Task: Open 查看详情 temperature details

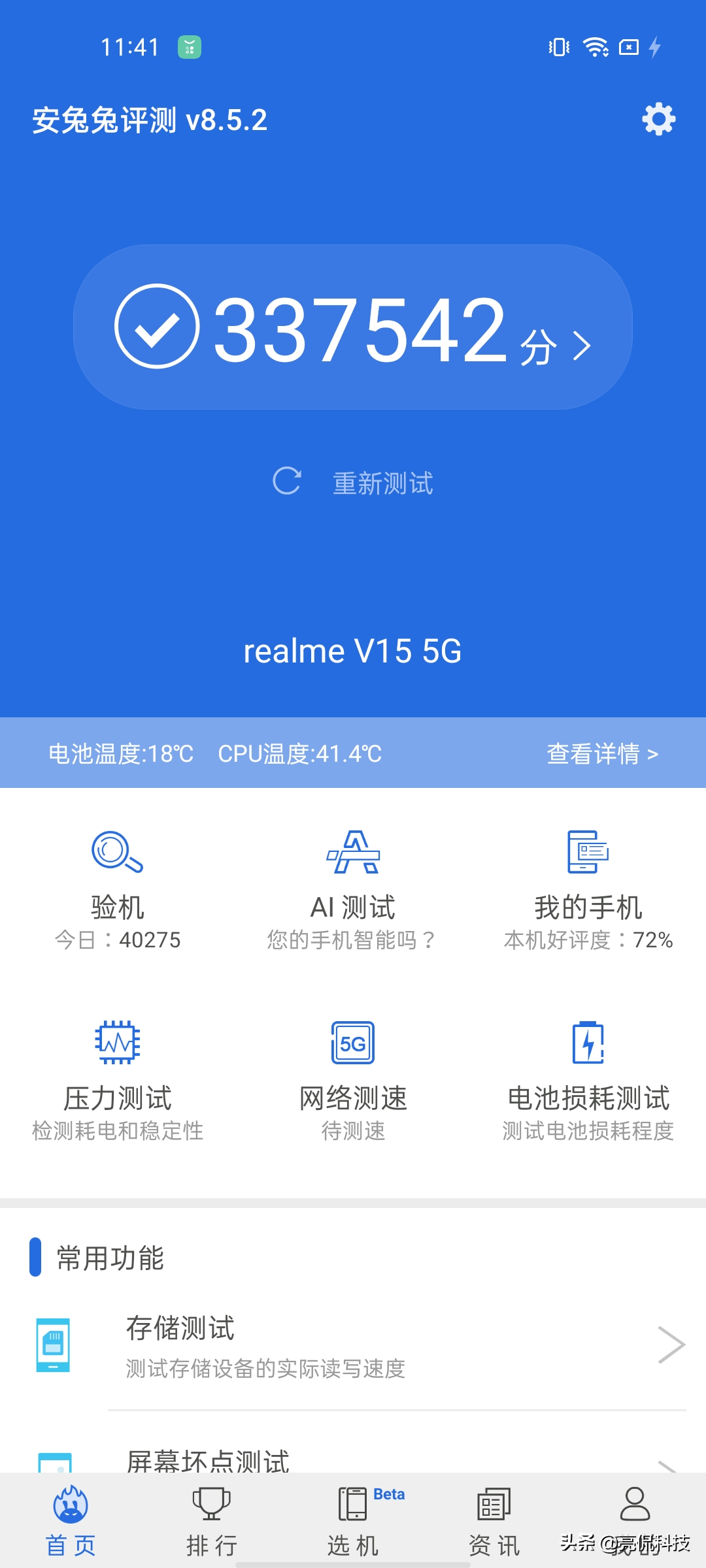Action: point(602,753)
